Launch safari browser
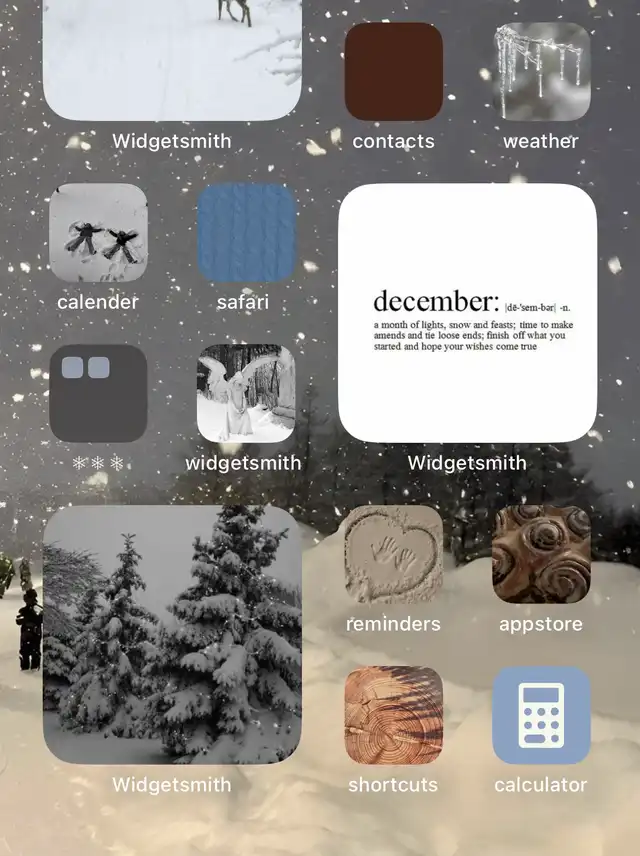640x856 pixels. pos(246,232)
